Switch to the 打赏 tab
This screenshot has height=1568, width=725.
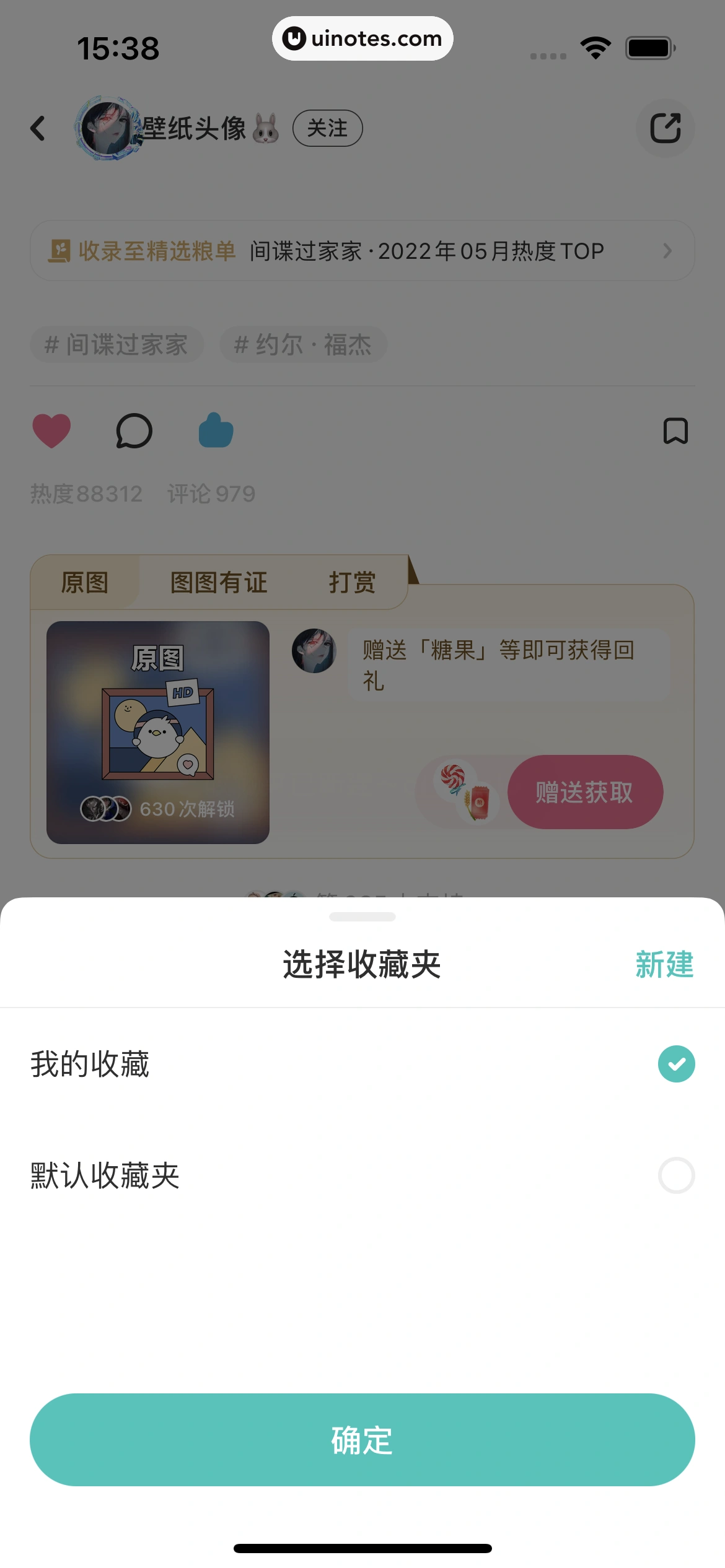tap(351, 582)
